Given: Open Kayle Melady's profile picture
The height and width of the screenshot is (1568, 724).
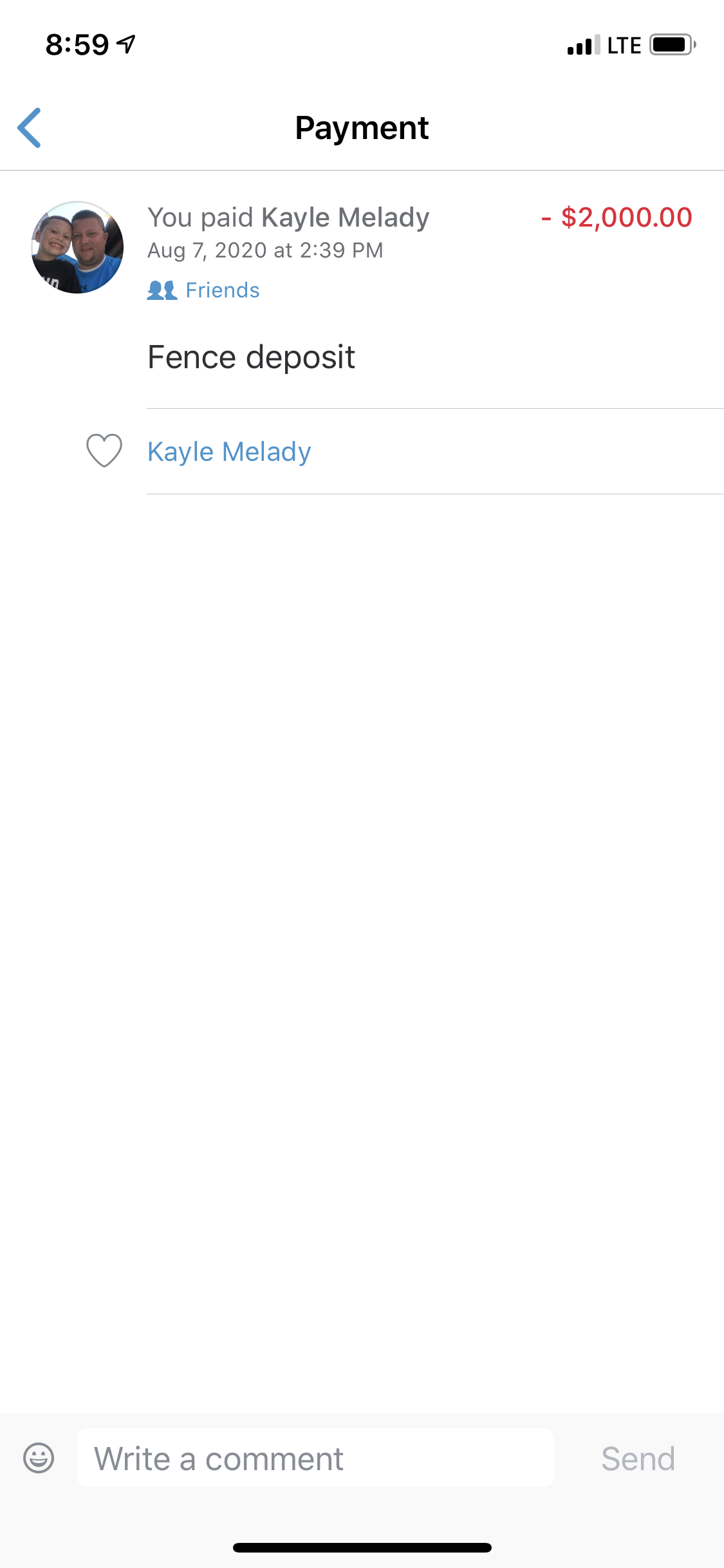Looking at the screenshot, I should (x=77, y=247).
